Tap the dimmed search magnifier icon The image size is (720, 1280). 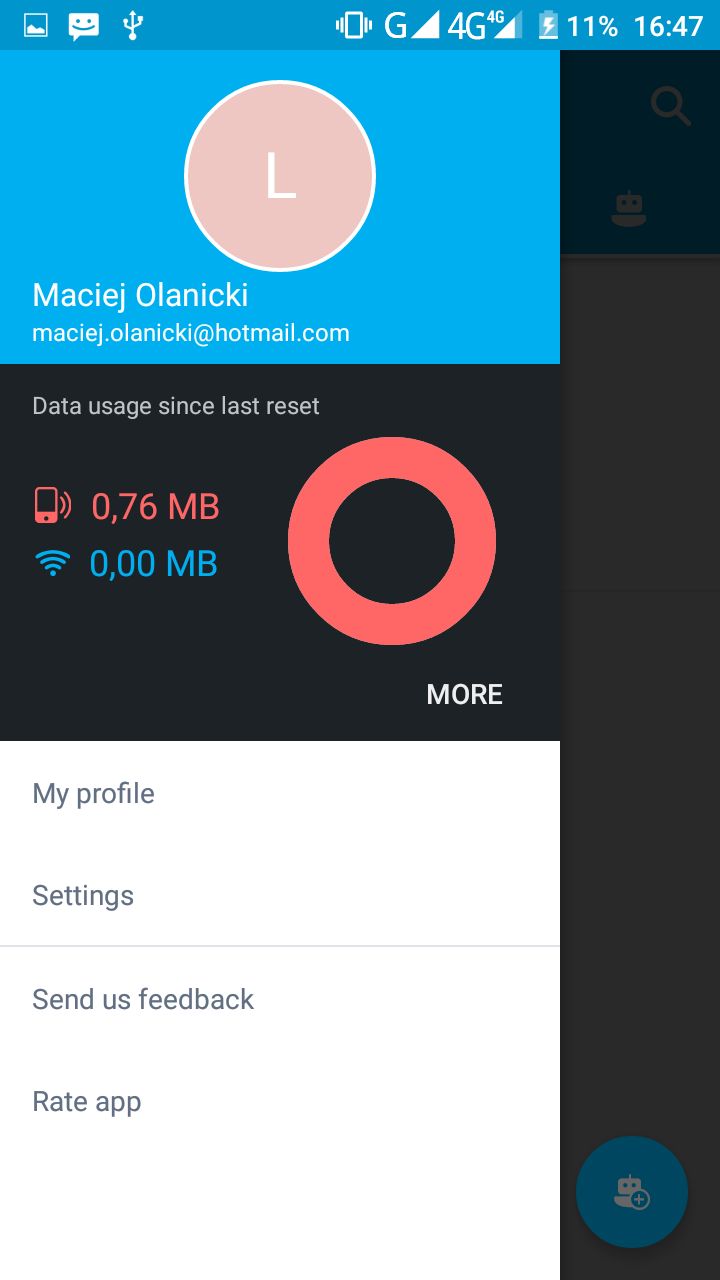coord(670,104)
